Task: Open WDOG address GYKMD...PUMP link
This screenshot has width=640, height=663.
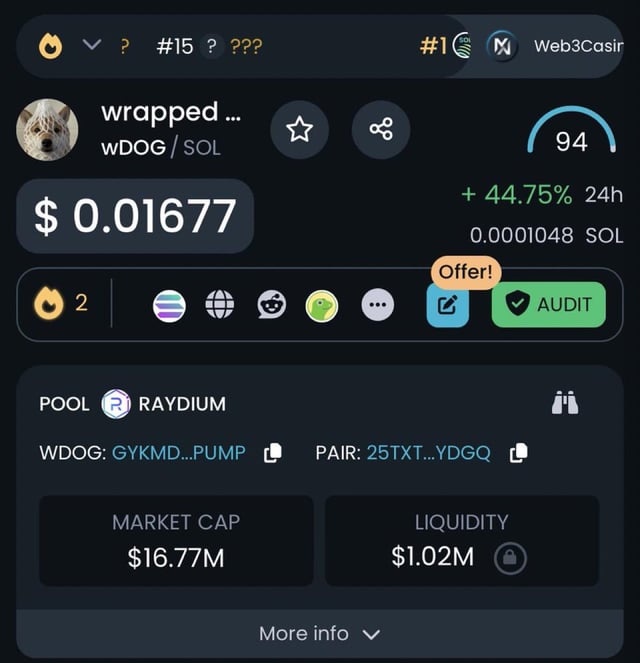Action: click(x=178, y=453)
